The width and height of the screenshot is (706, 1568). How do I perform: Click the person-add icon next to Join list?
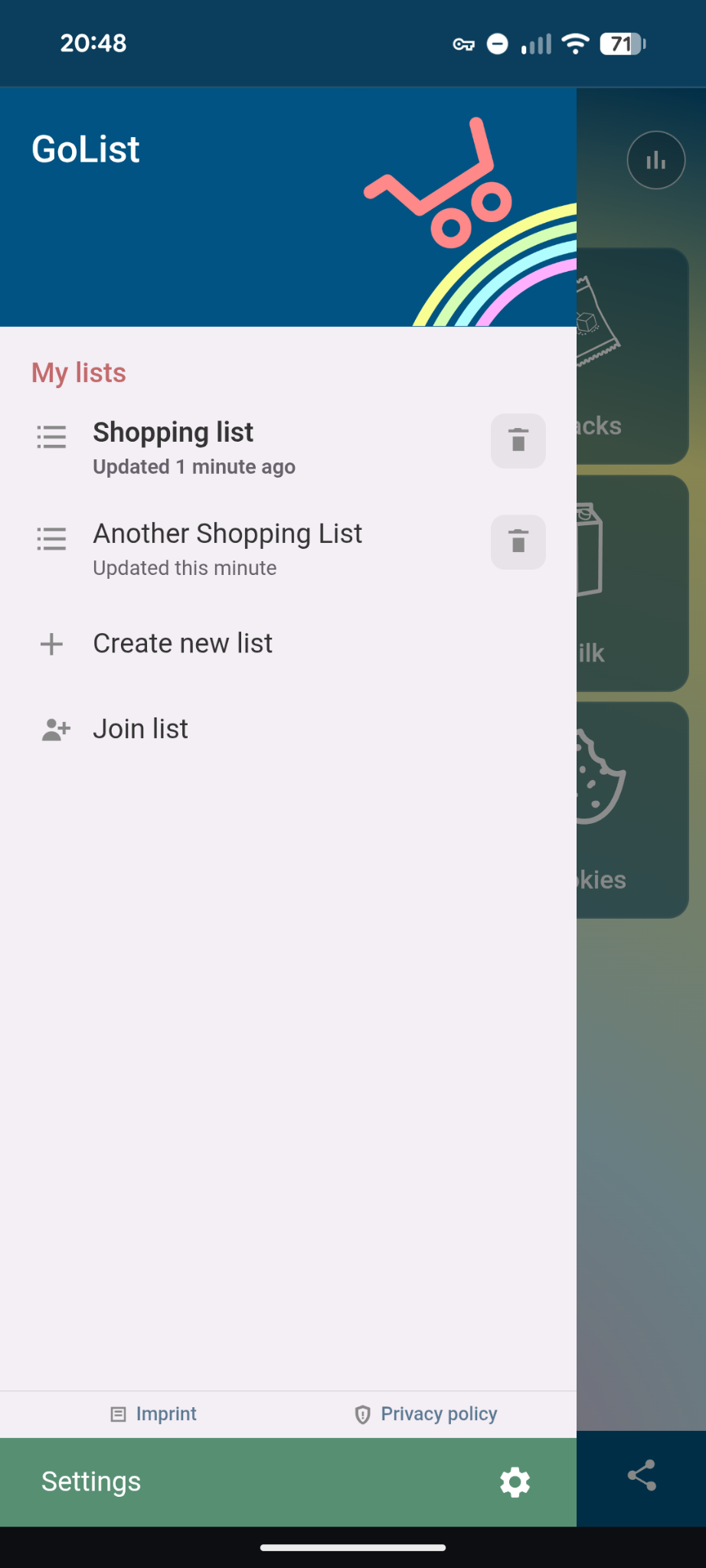click(53, 730)
